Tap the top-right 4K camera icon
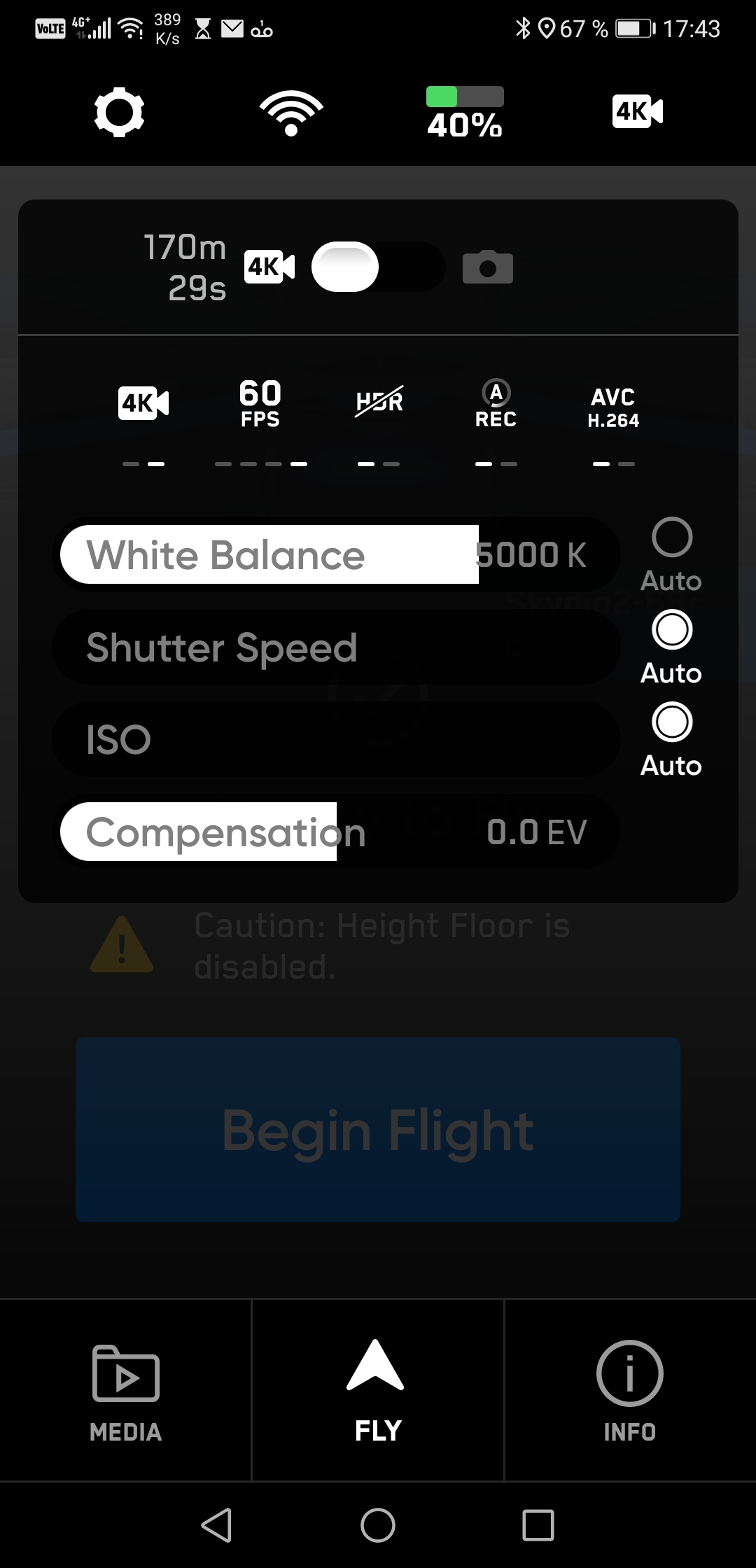The height and width of the screenshot is (1568, 756). (638, 112)
